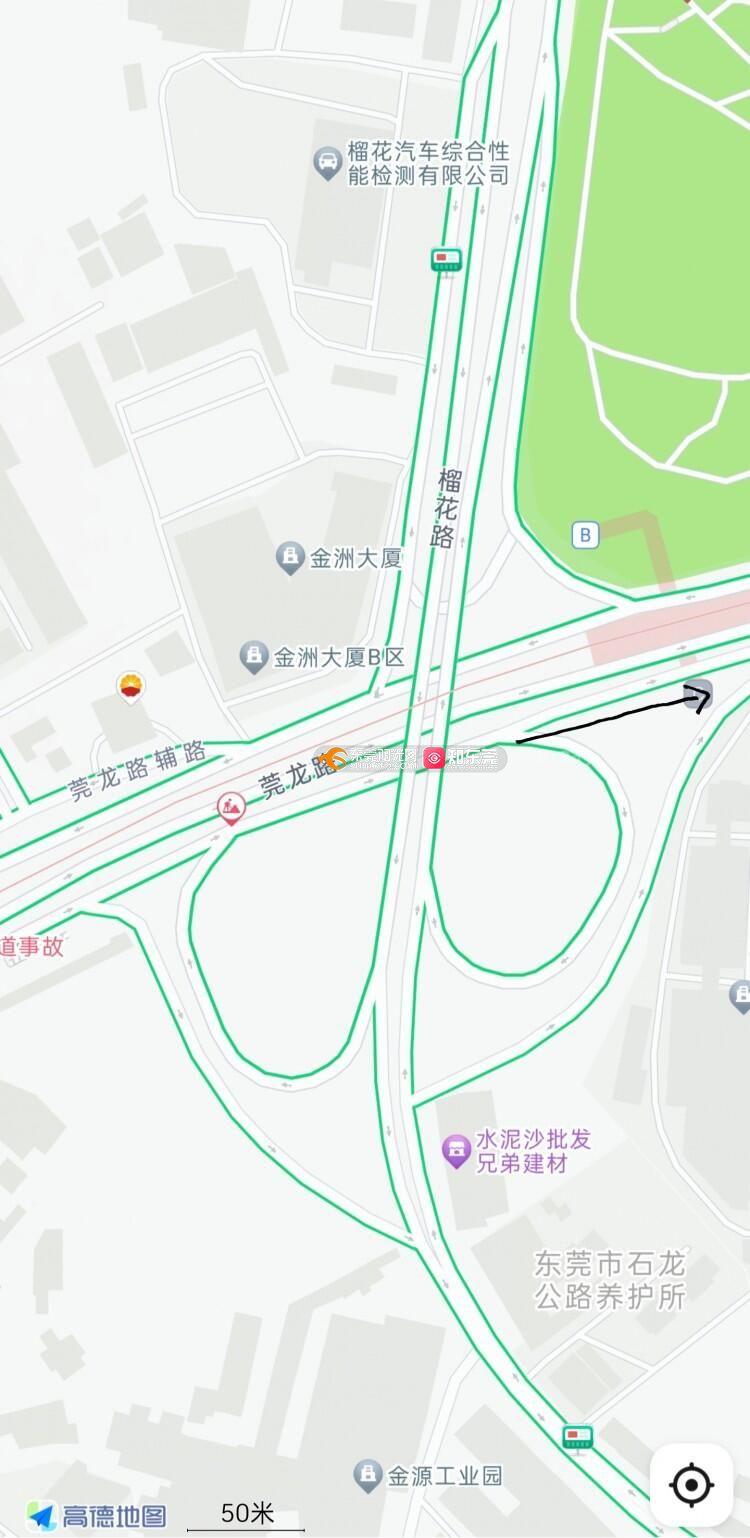Select the 金源工业园 place marker
750x1538 pixels.
(369, 1474)
